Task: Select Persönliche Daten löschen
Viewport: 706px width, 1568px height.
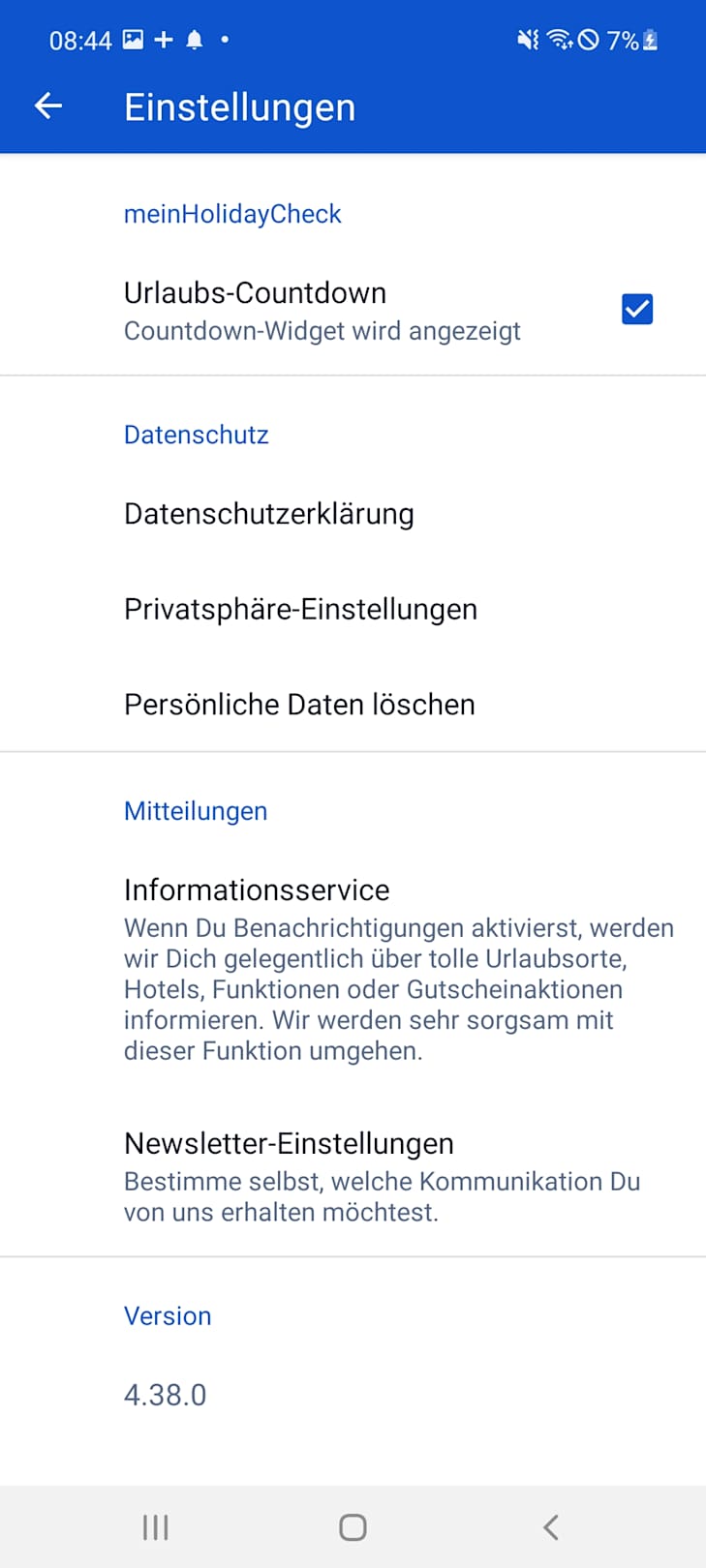Action: (299, 705)
